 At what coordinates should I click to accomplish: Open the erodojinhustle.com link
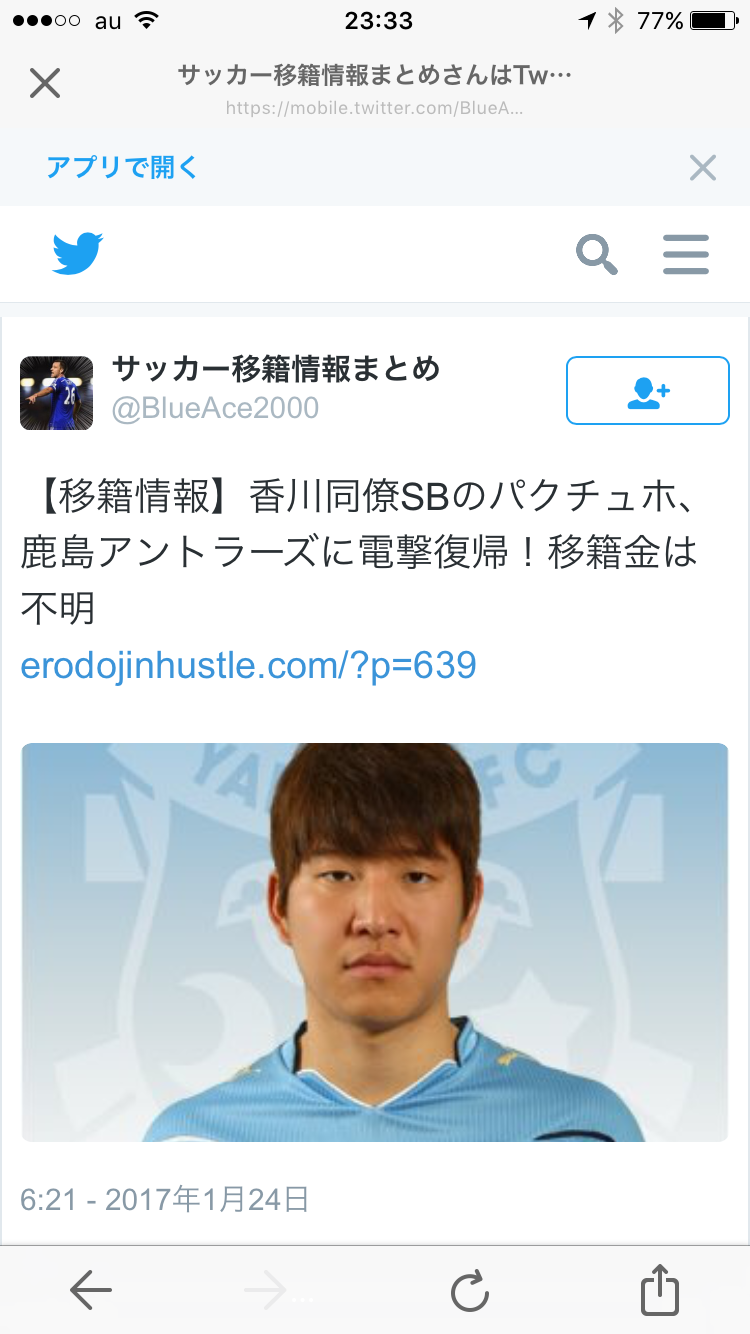248,665
